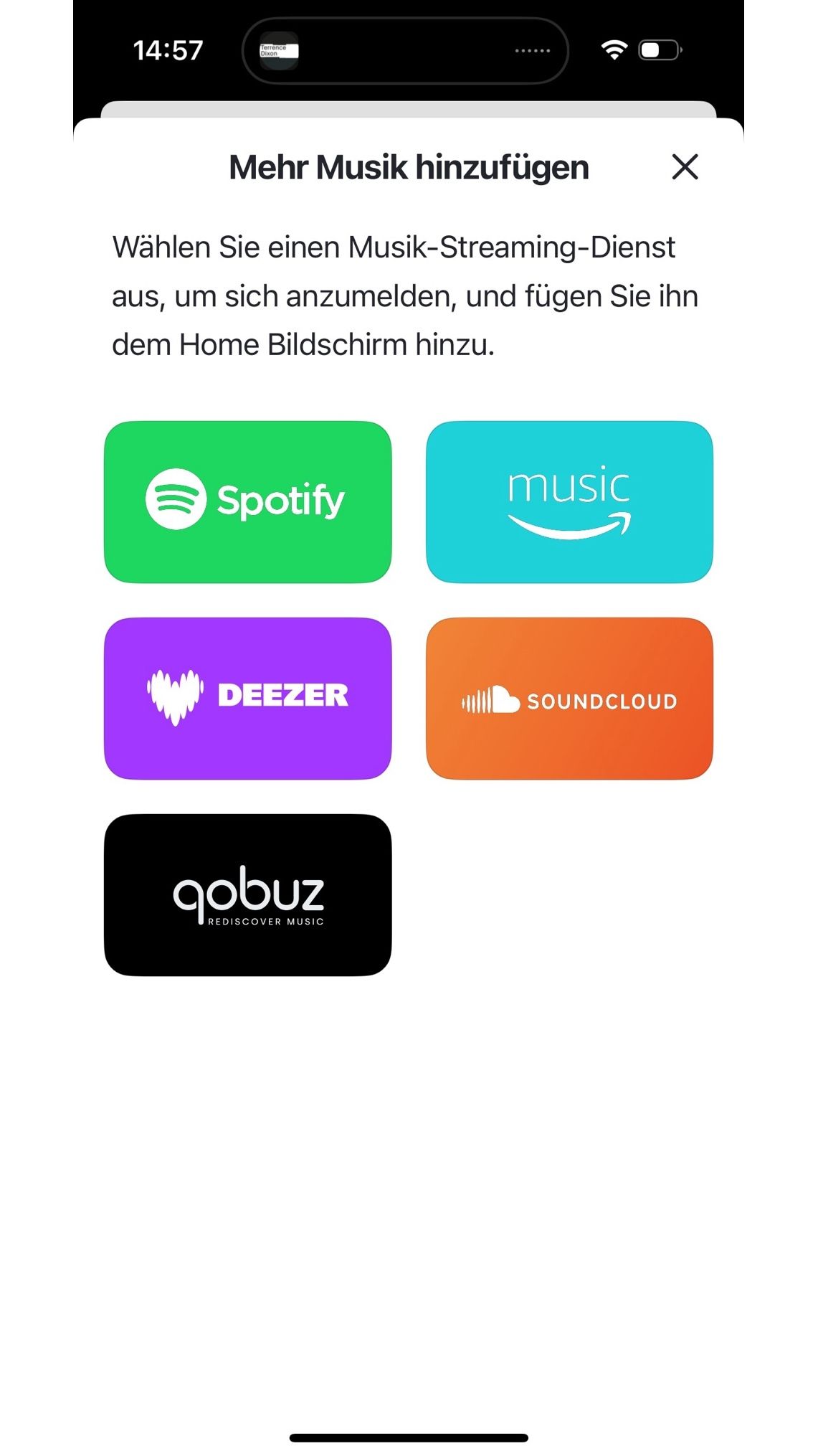Tap the Qobuz tile

(247, 894)
